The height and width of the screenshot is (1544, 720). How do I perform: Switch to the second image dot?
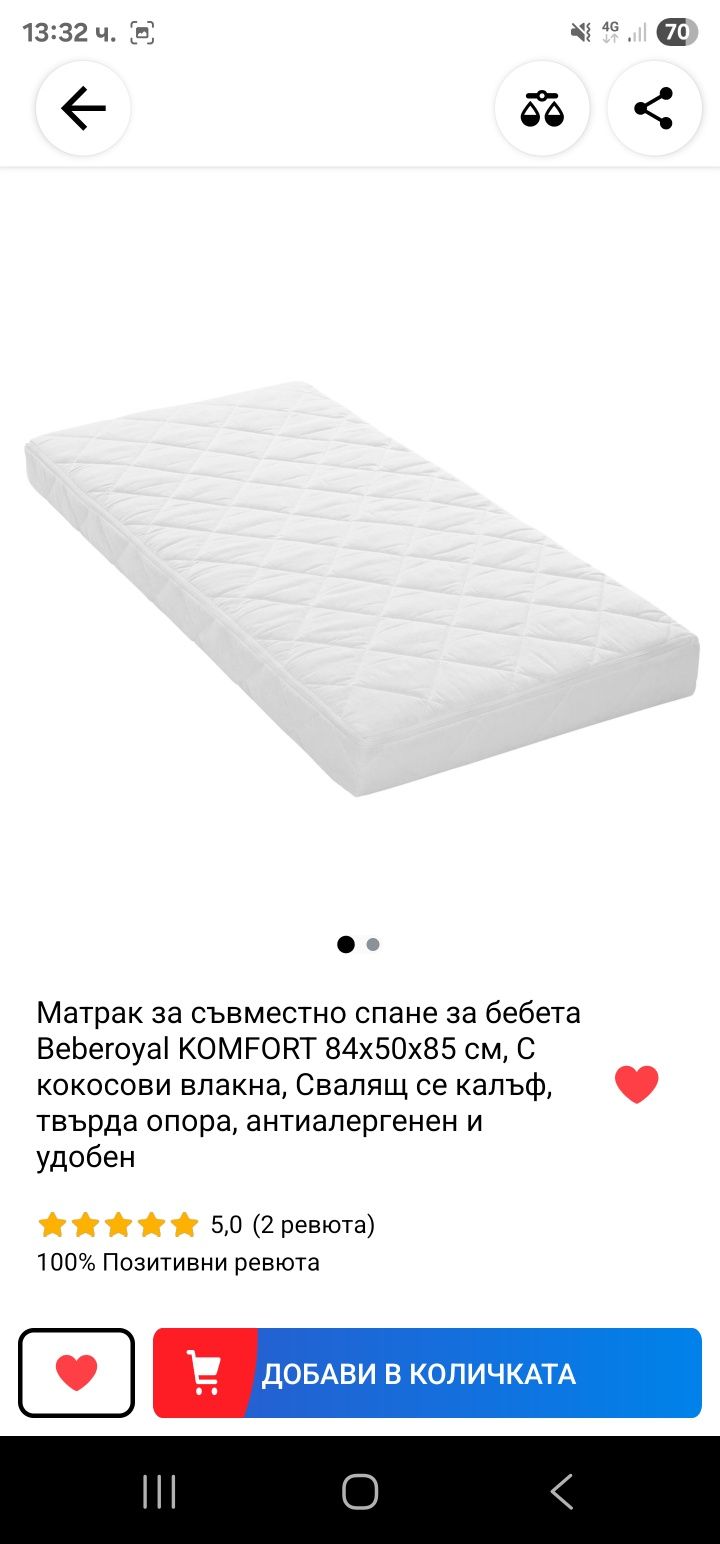373,944
